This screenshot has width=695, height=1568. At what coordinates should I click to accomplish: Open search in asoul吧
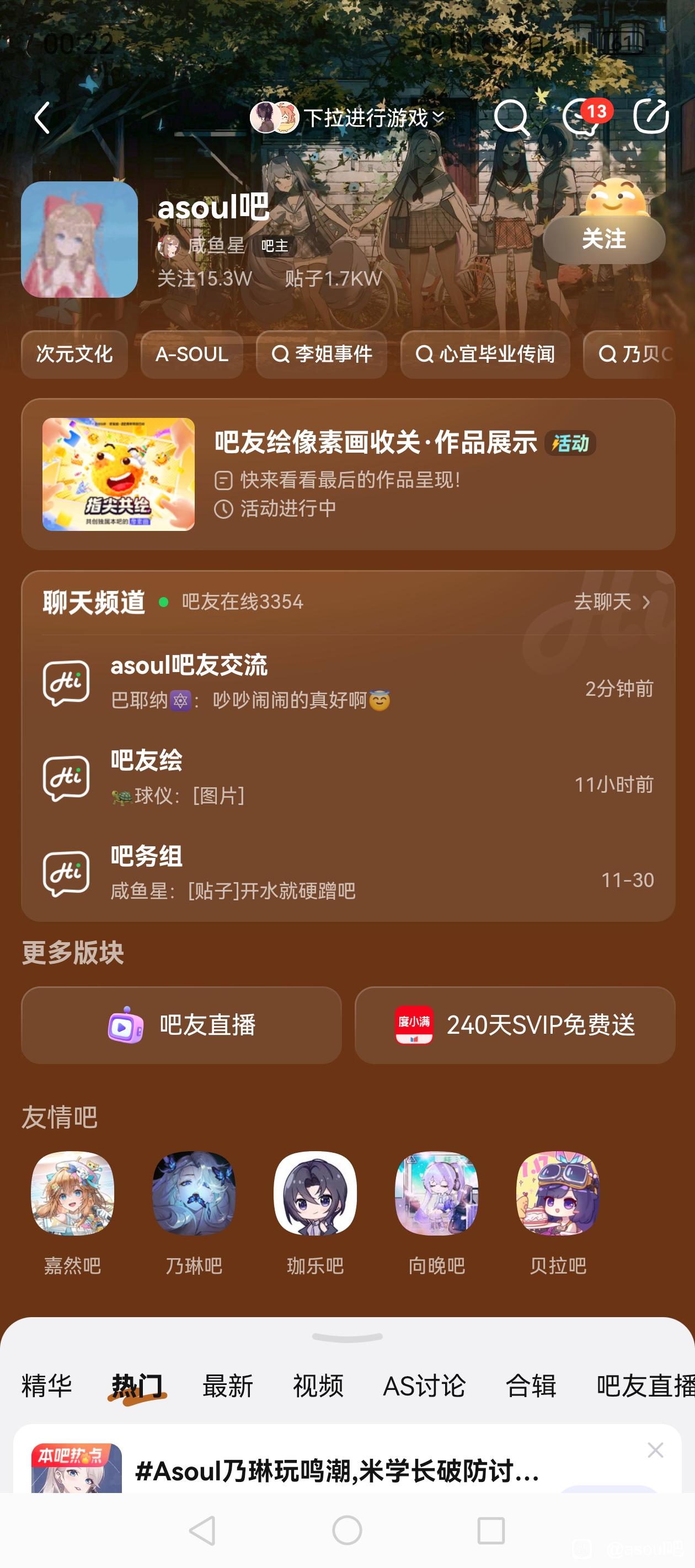(510, 116)
